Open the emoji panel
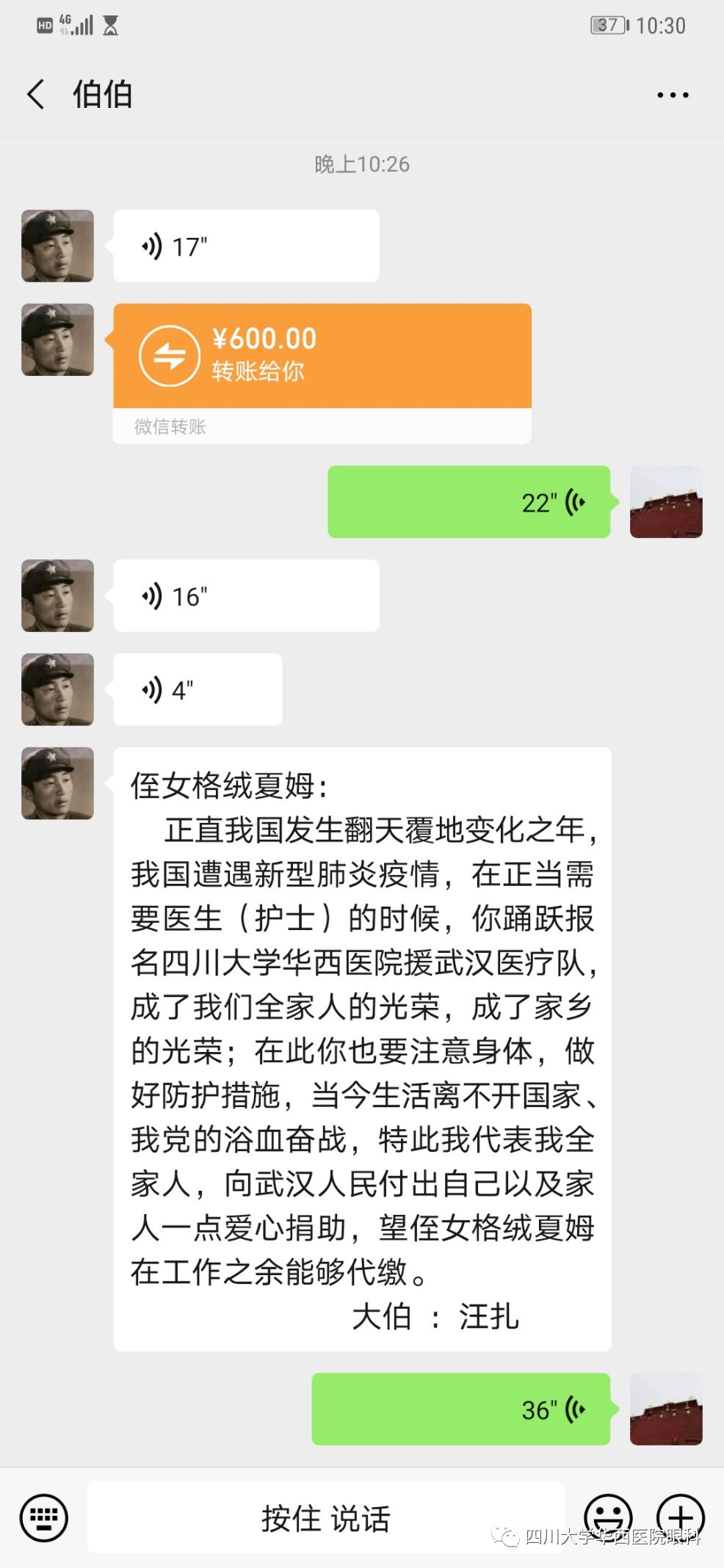This screenshot has height=1568, width=724. (607, 1516)
